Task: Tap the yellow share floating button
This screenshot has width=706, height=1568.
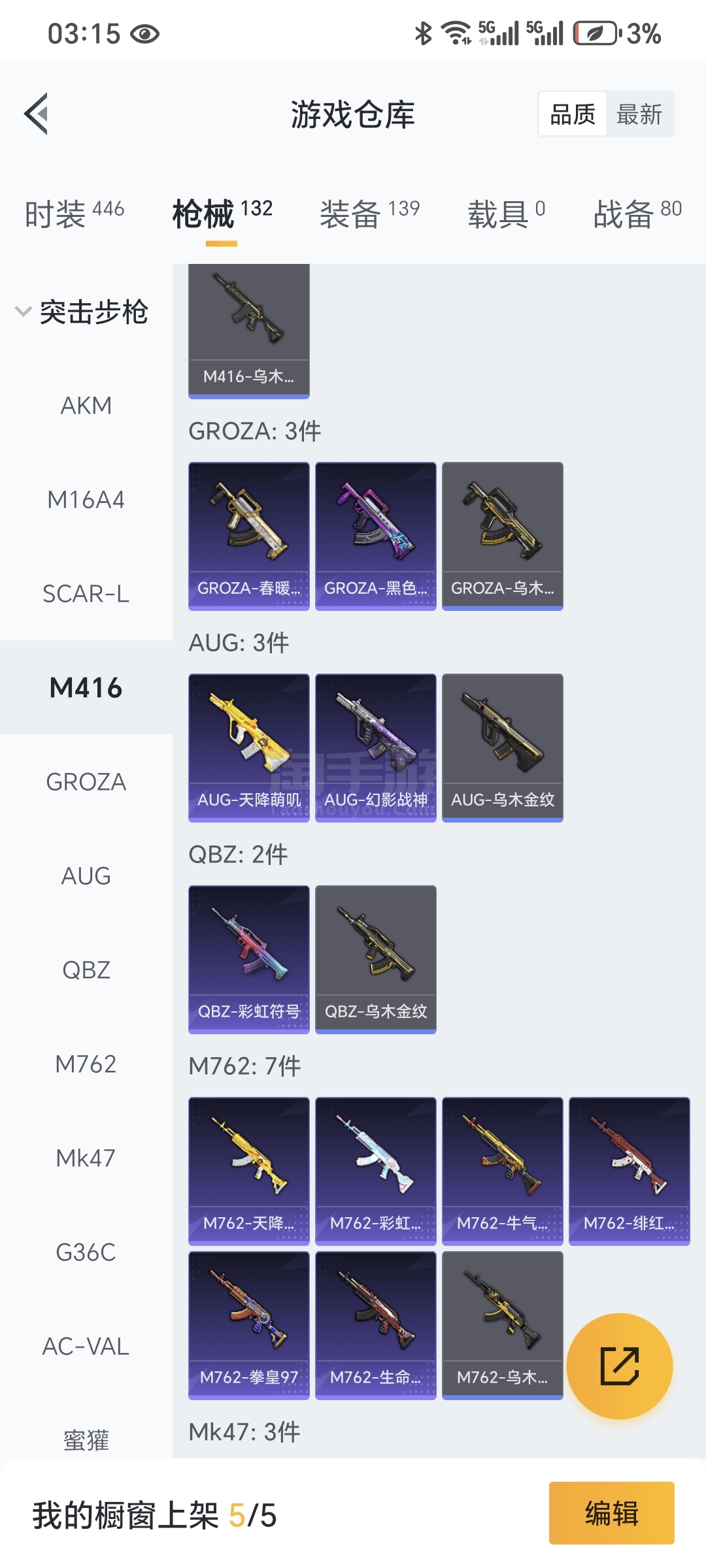Action: 619,1366
